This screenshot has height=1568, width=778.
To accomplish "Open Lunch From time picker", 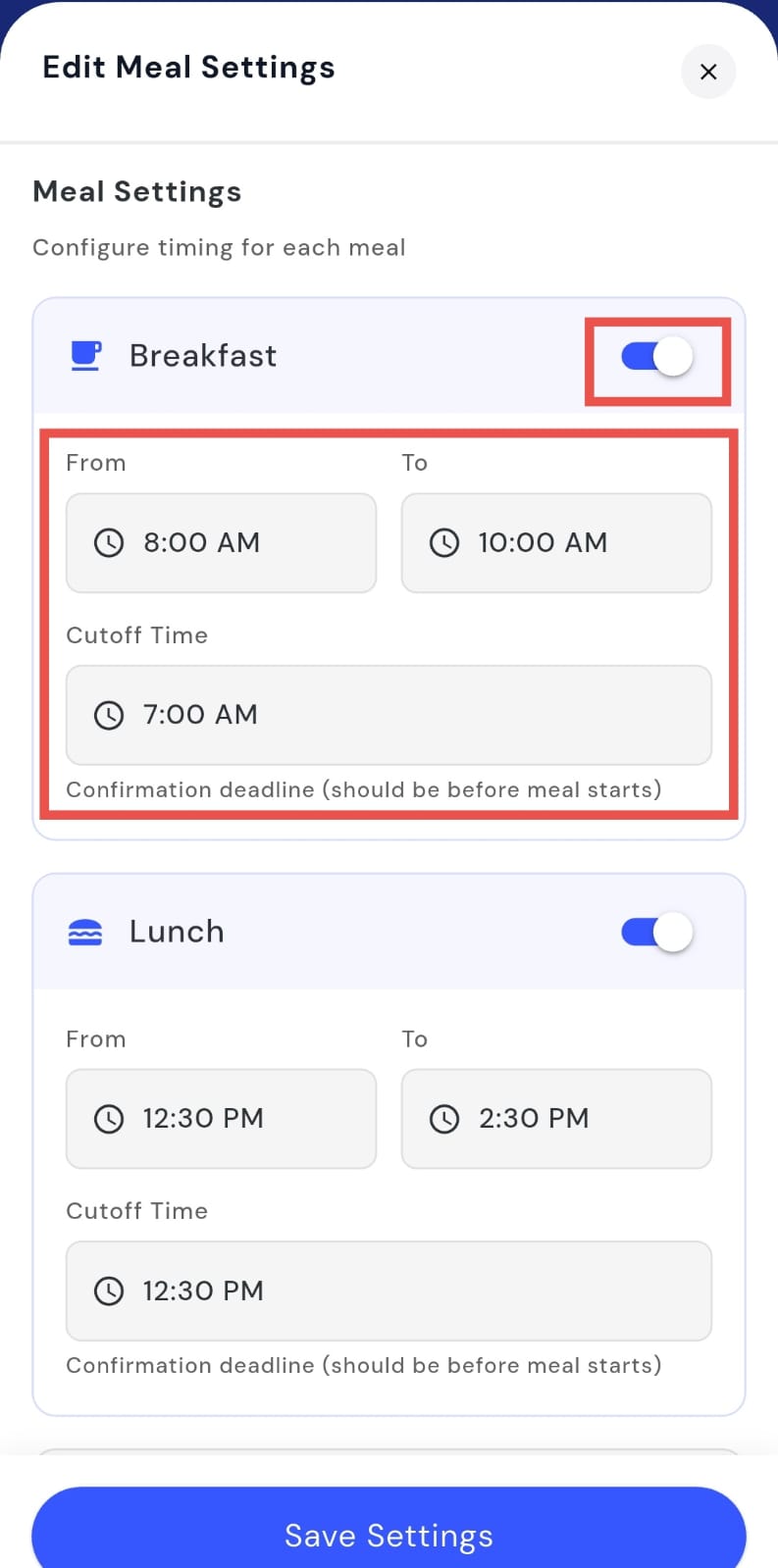I will click(221, 1118).
